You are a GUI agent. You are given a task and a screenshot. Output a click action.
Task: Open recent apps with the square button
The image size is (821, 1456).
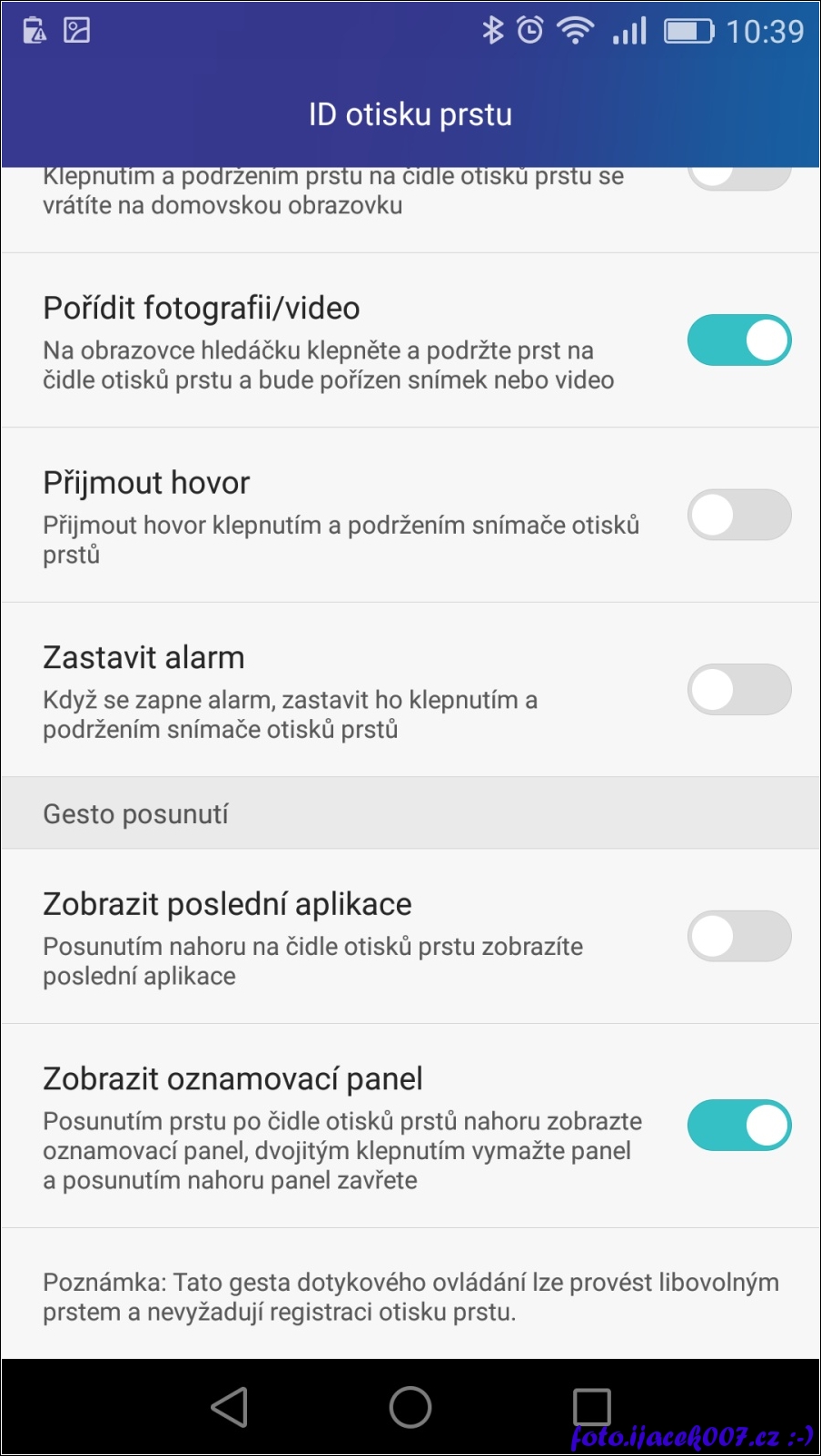click(591, 1407)
